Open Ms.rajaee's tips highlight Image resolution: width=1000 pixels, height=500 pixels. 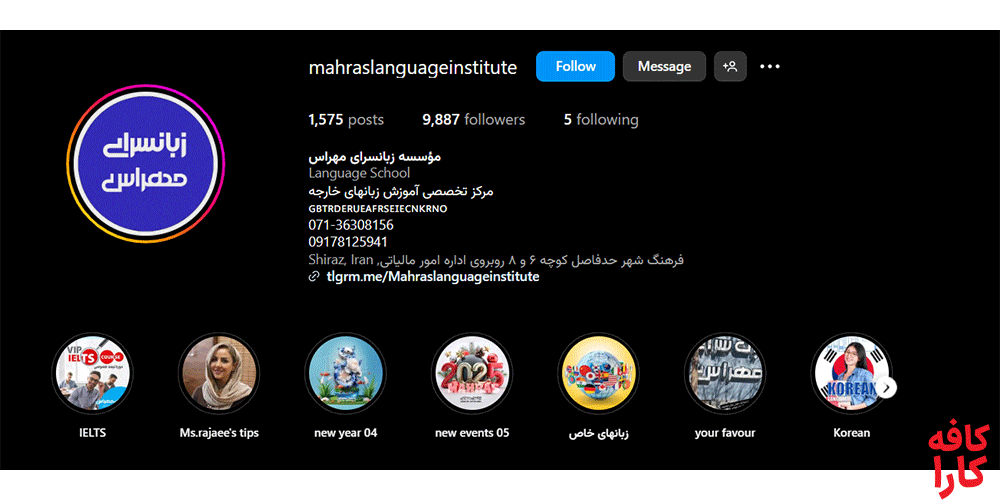219,373
